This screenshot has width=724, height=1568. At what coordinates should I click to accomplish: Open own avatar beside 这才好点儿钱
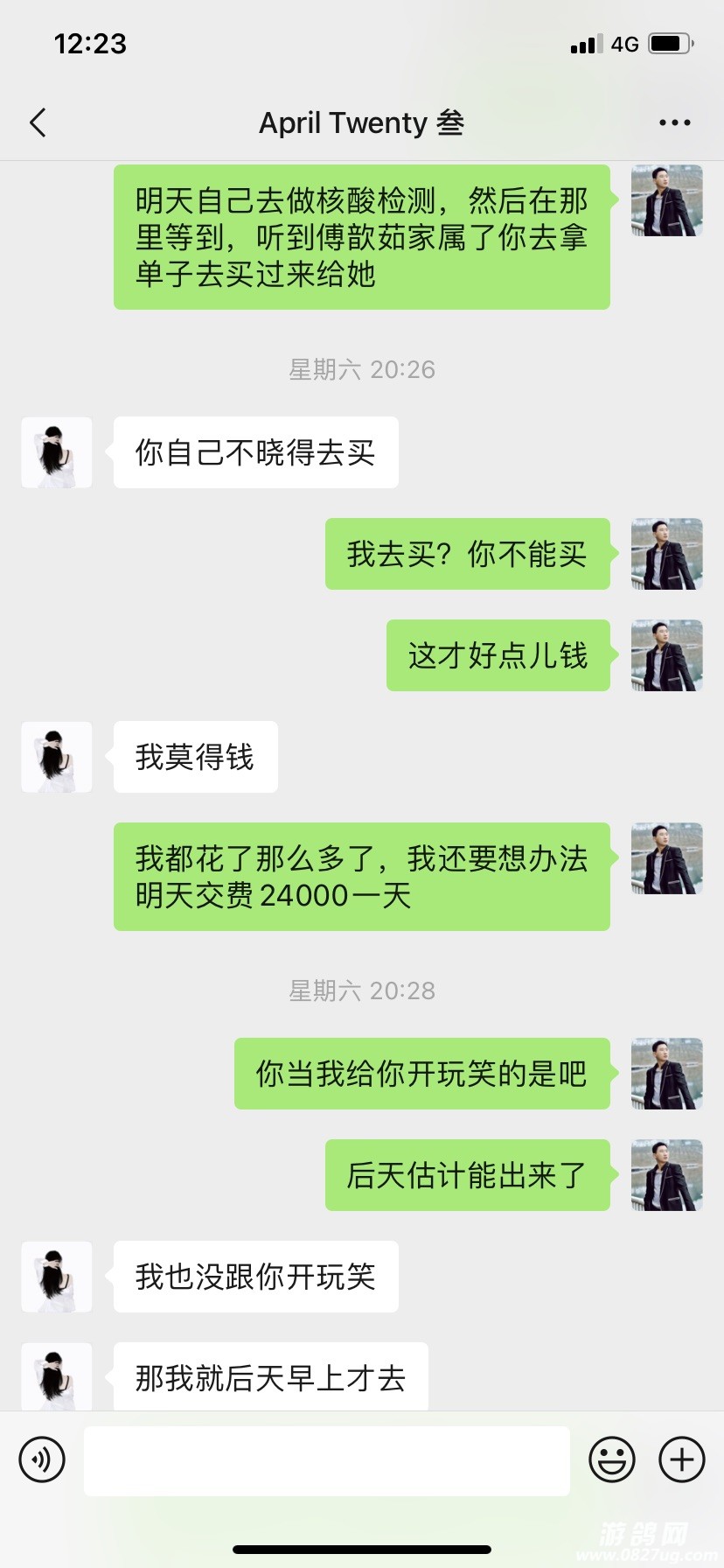(666, 655)
